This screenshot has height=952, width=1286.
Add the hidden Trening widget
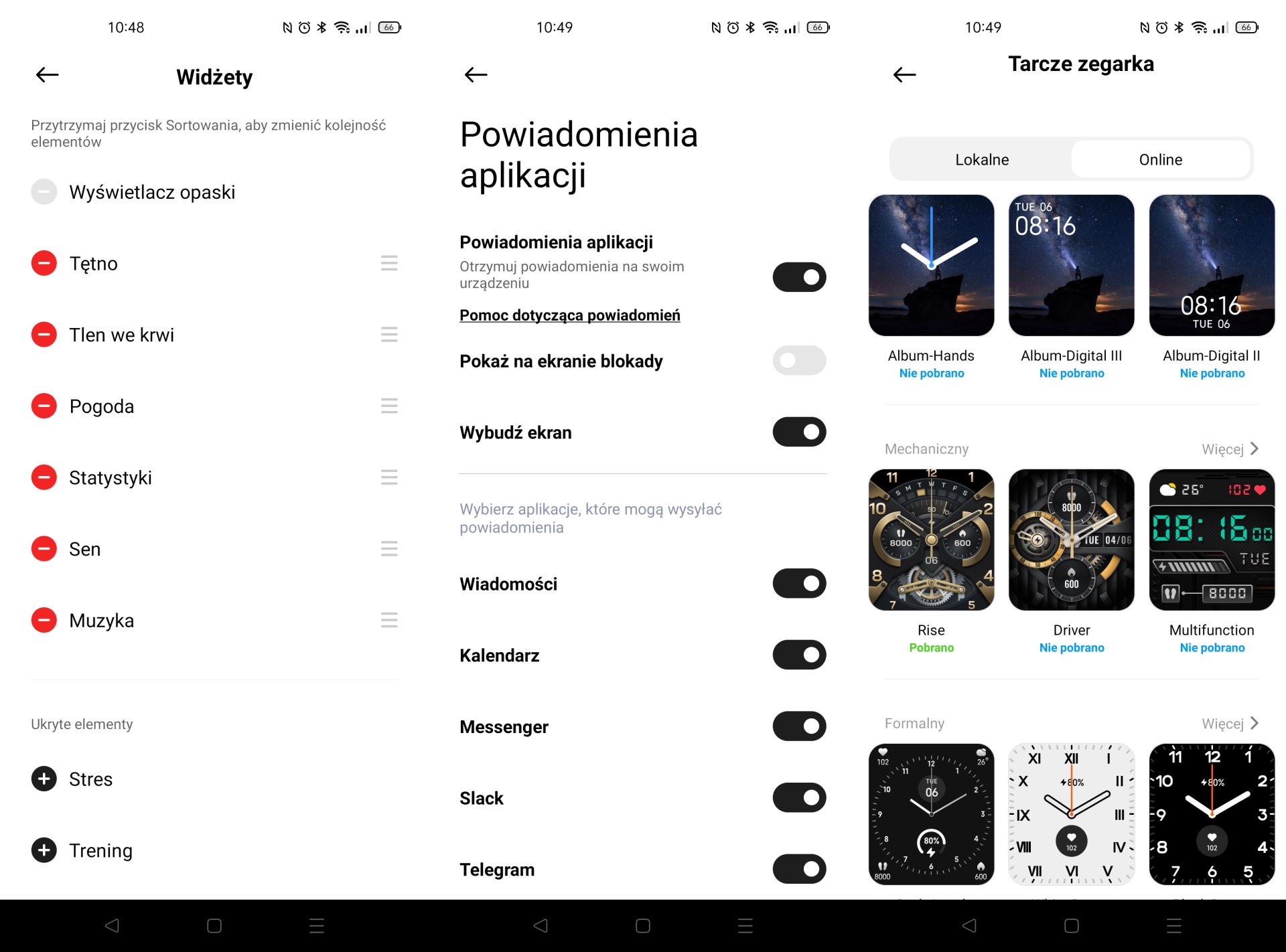click(44, 850)
